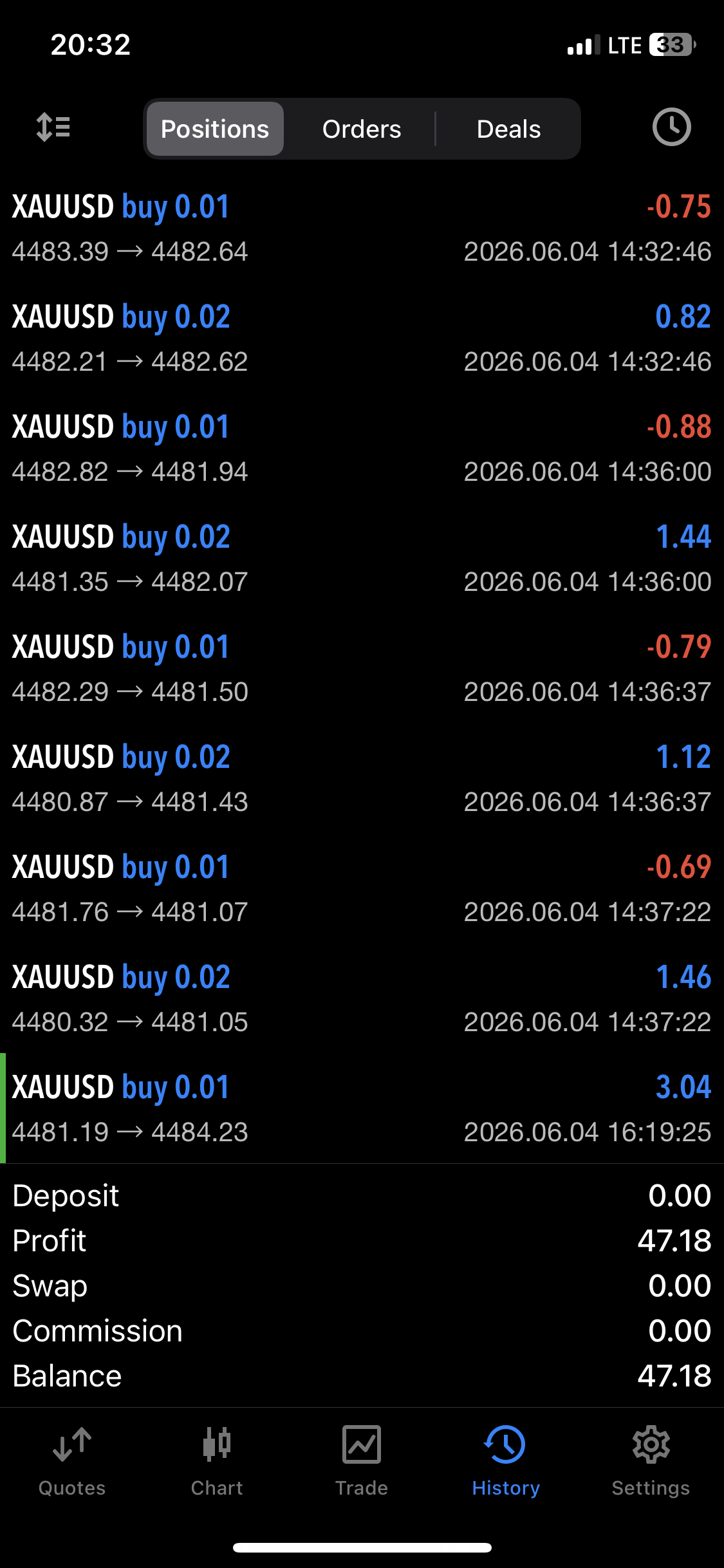This screenshot has width=724, height=1568.
Task: Switch to the Deals segment
Action: pos(508,129)
